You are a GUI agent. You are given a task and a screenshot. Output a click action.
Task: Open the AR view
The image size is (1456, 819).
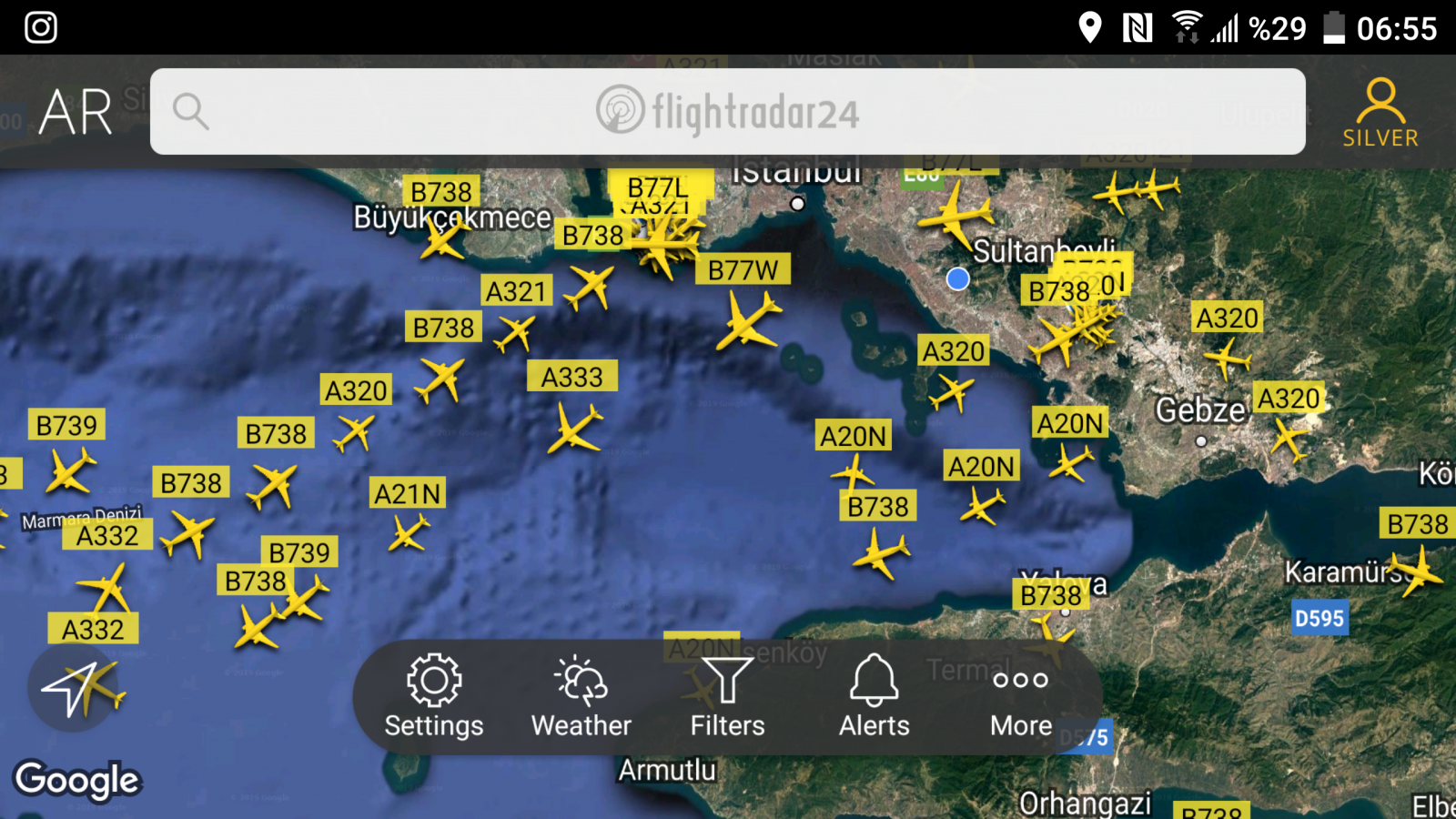coord(76,112)
